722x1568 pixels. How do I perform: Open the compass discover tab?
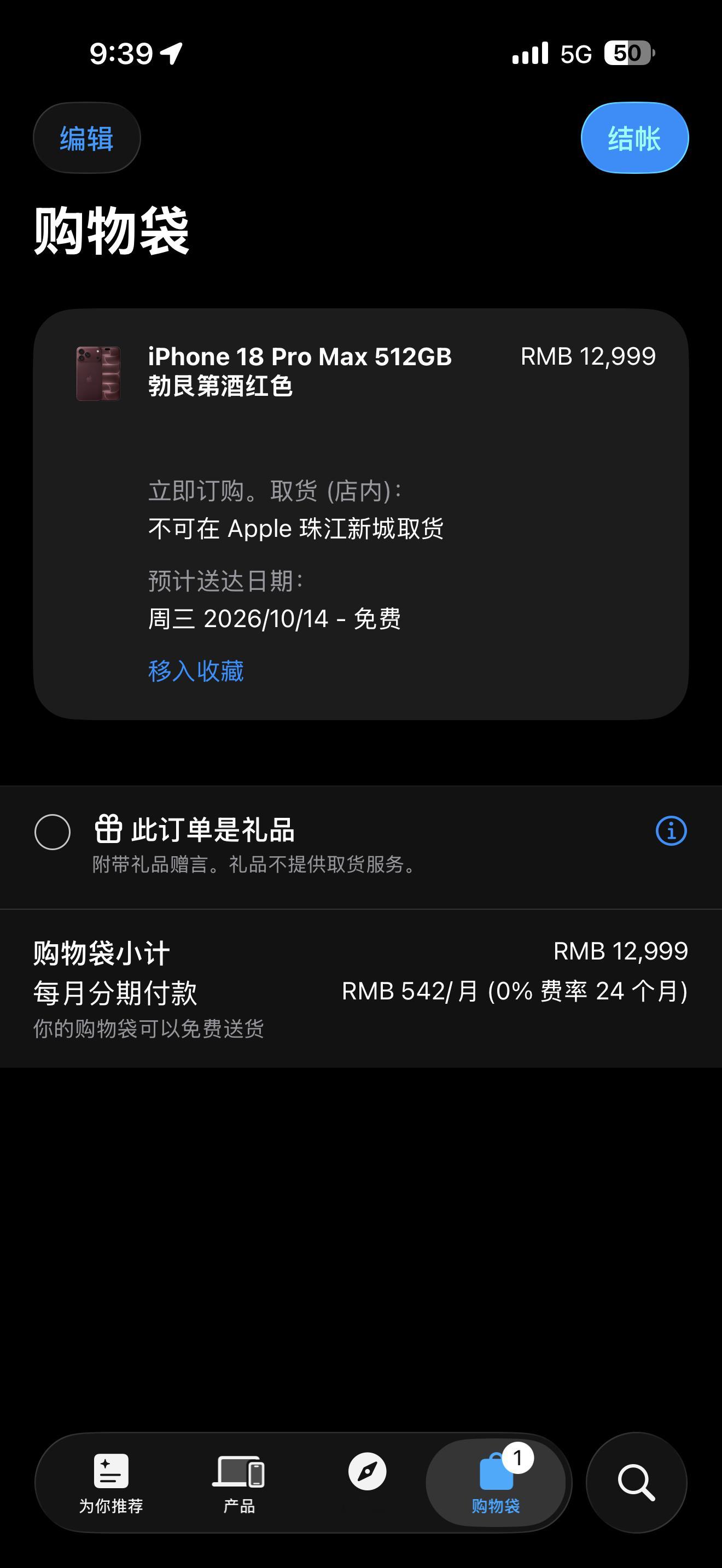click(367, 1472)
